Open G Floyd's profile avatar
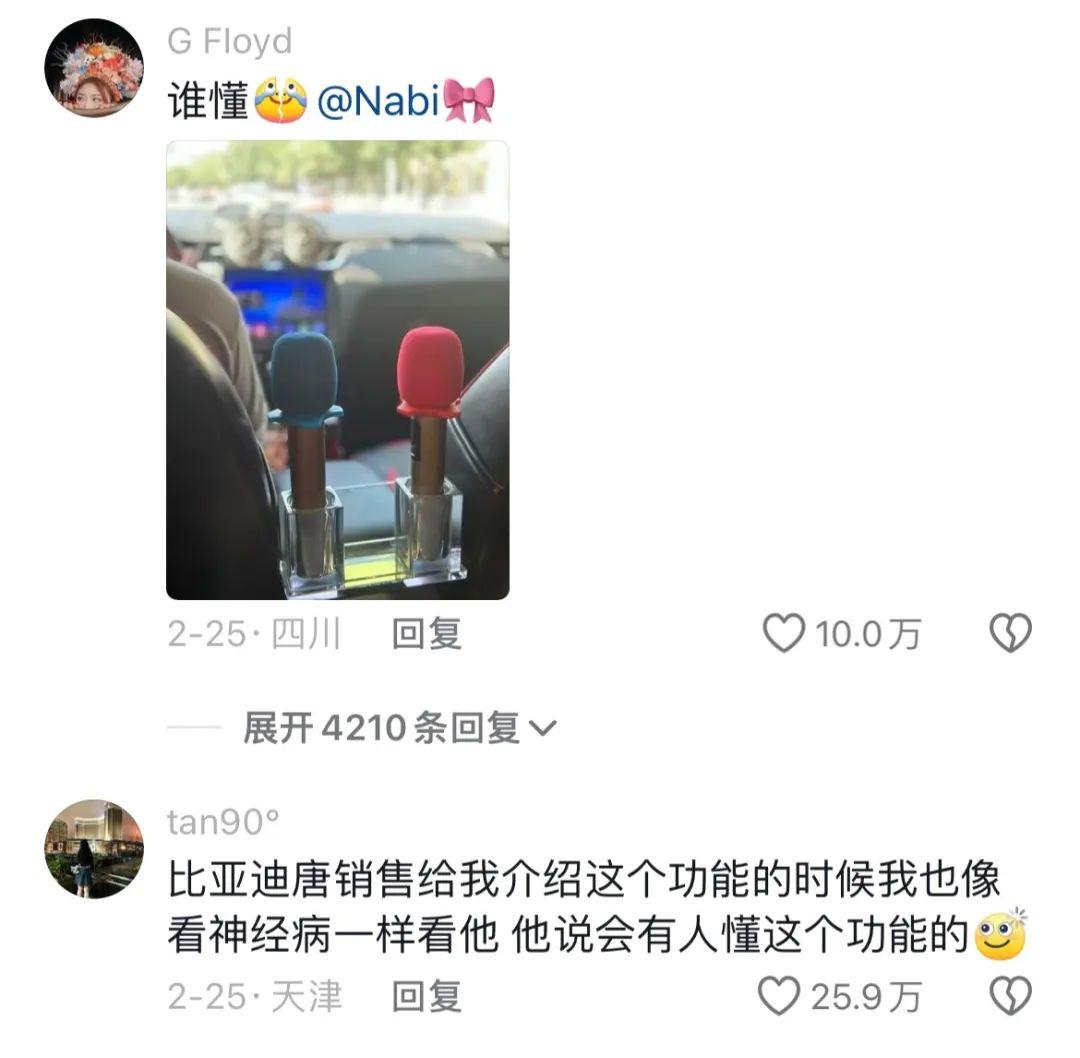 (x=93, y=68)
